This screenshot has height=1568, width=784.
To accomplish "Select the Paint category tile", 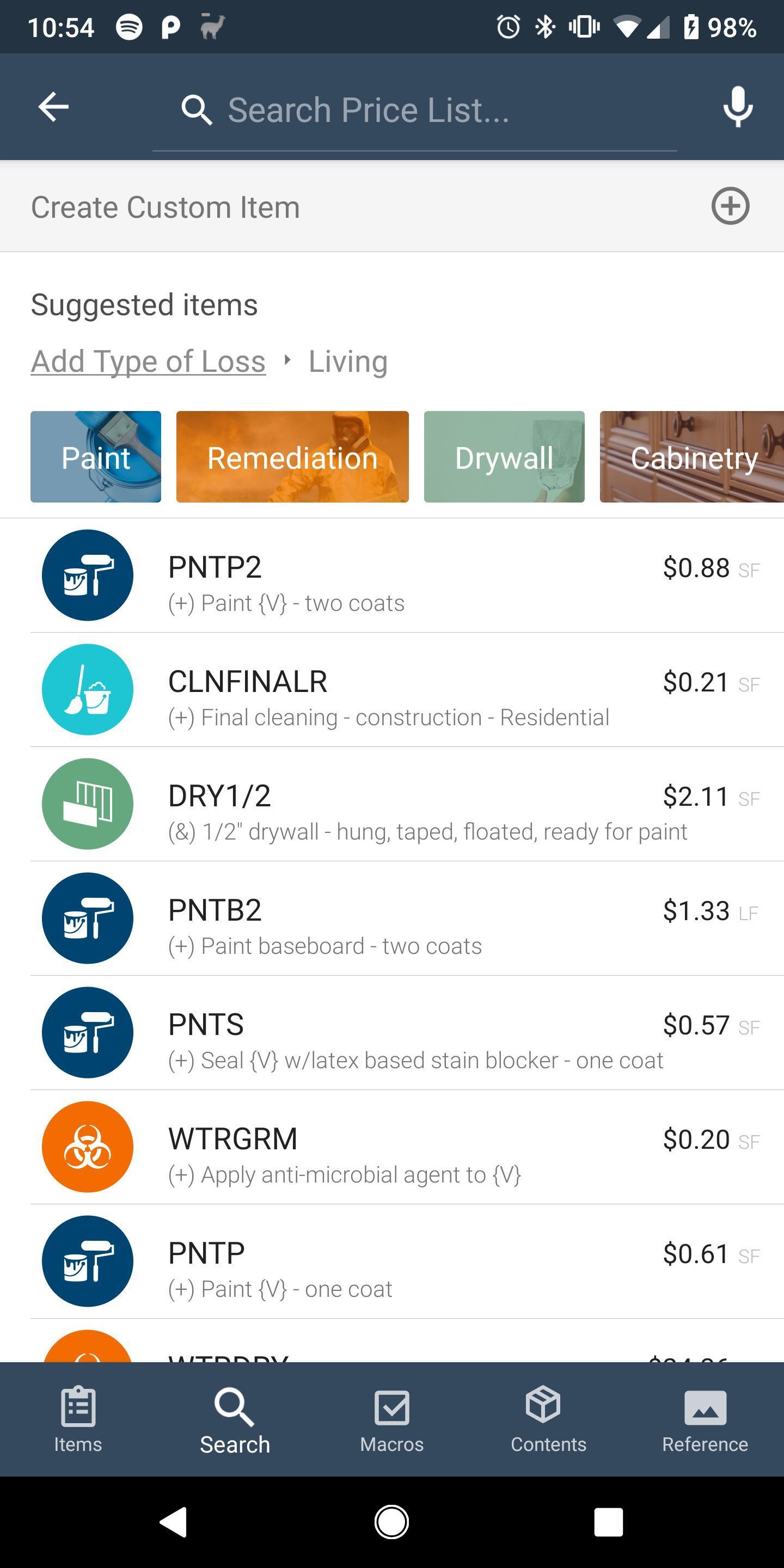I will tap(96, 457).
